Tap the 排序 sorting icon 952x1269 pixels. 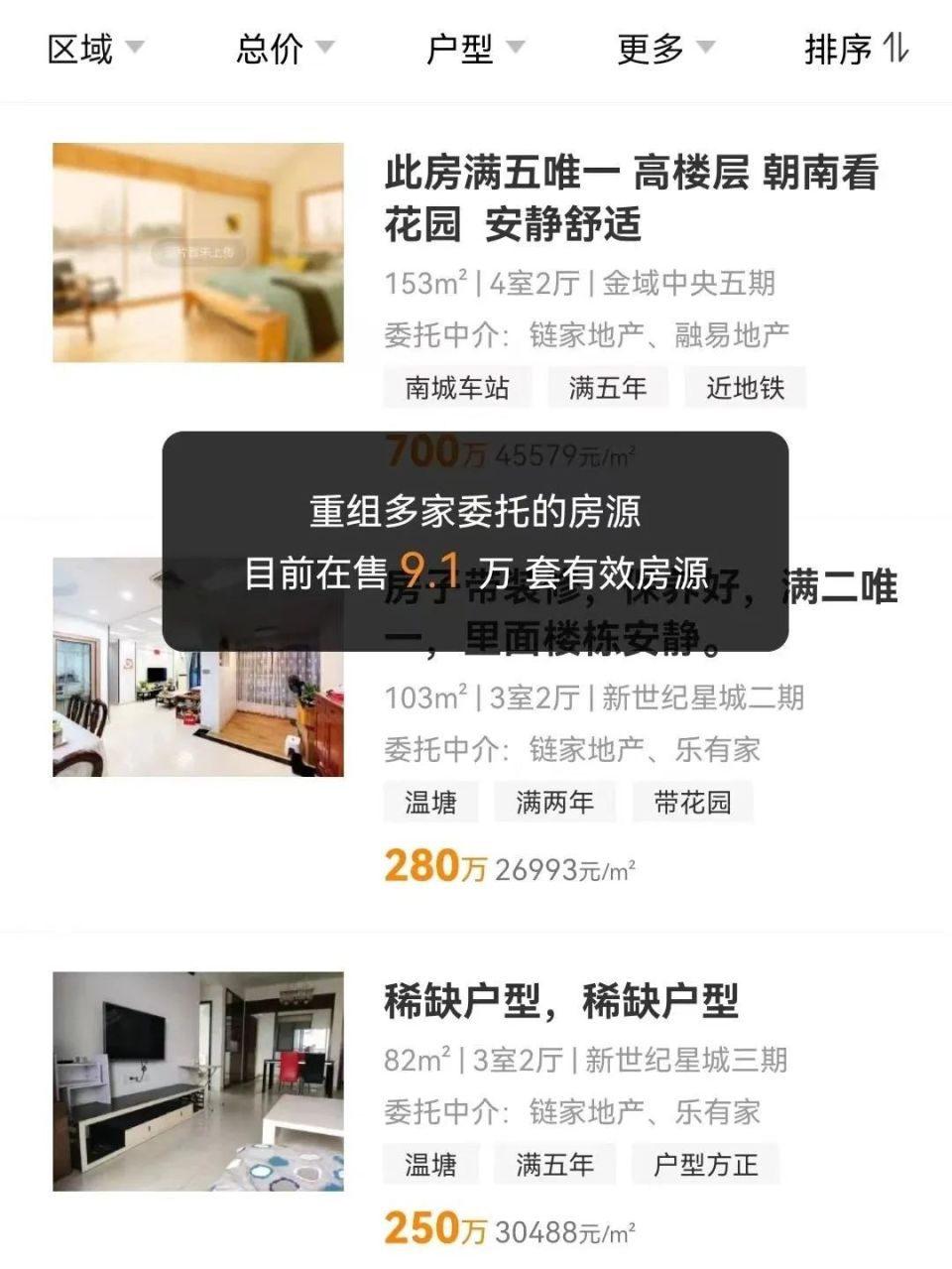pos(895,48)
